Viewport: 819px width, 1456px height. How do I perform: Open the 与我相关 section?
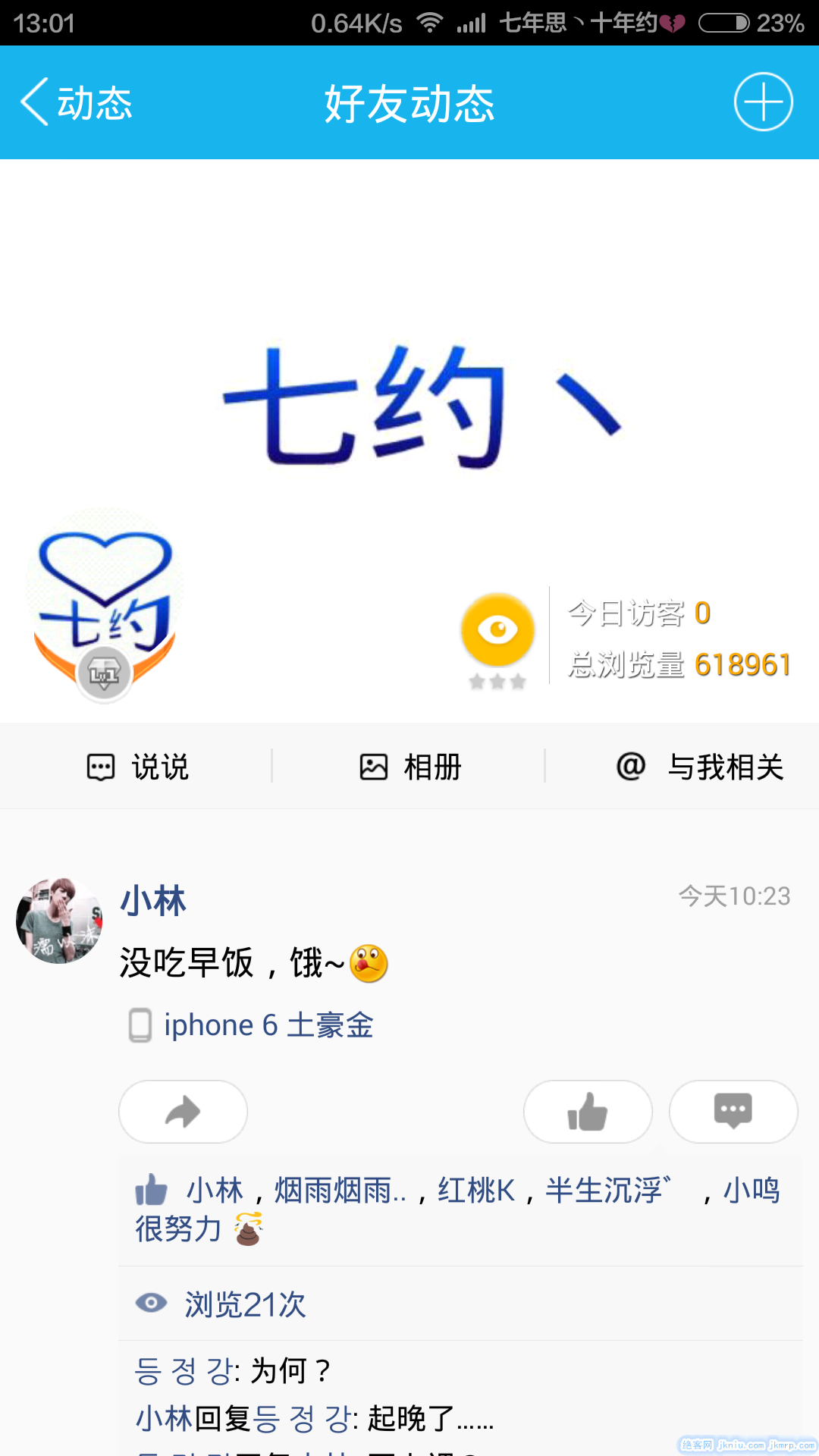pyautogui.click(x=699, y=767)
